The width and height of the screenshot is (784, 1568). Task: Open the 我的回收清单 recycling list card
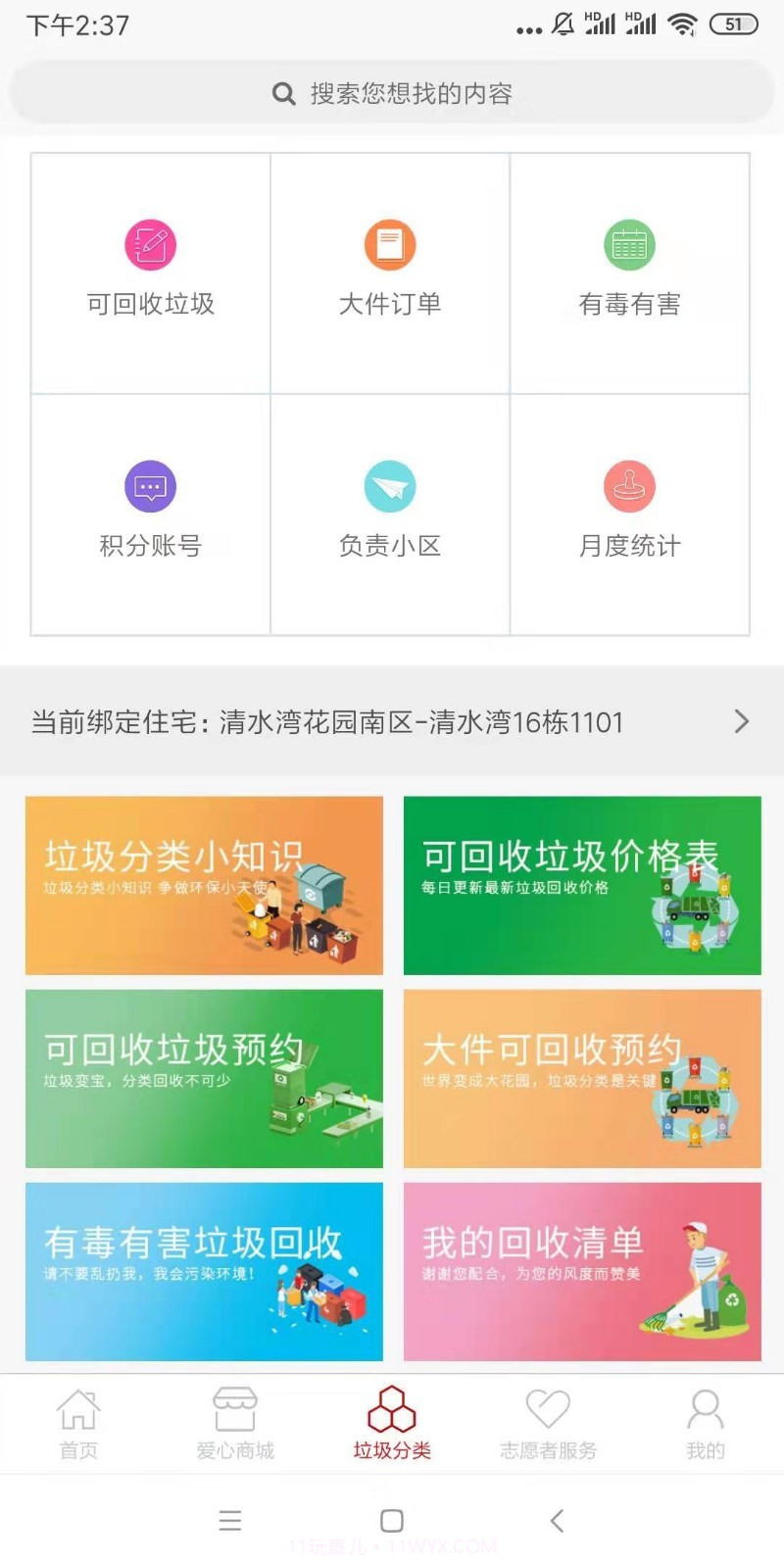(581, 1271)
